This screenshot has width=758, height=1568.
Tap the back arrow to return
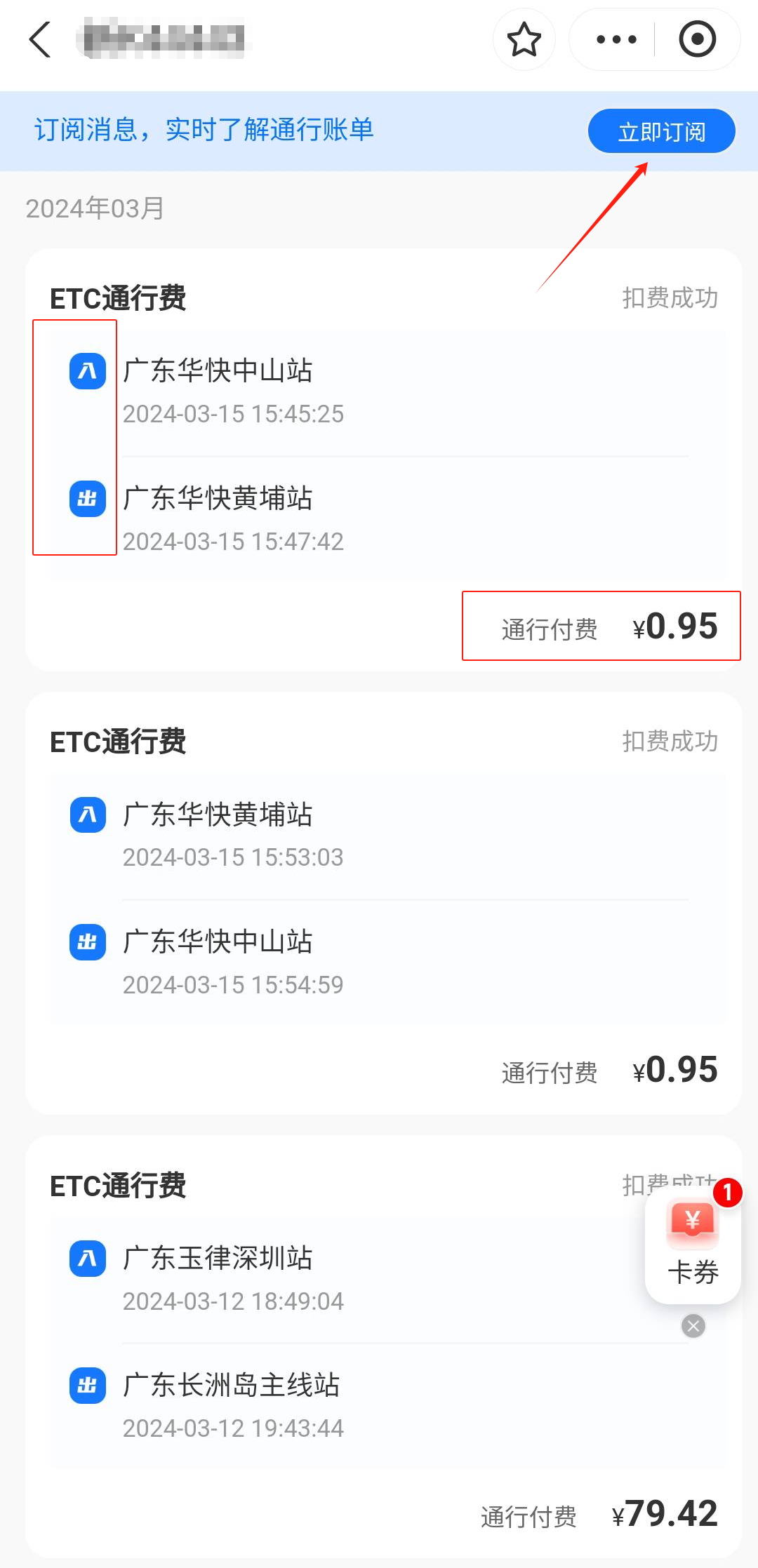pyautogui.click(x=40, y=40)
